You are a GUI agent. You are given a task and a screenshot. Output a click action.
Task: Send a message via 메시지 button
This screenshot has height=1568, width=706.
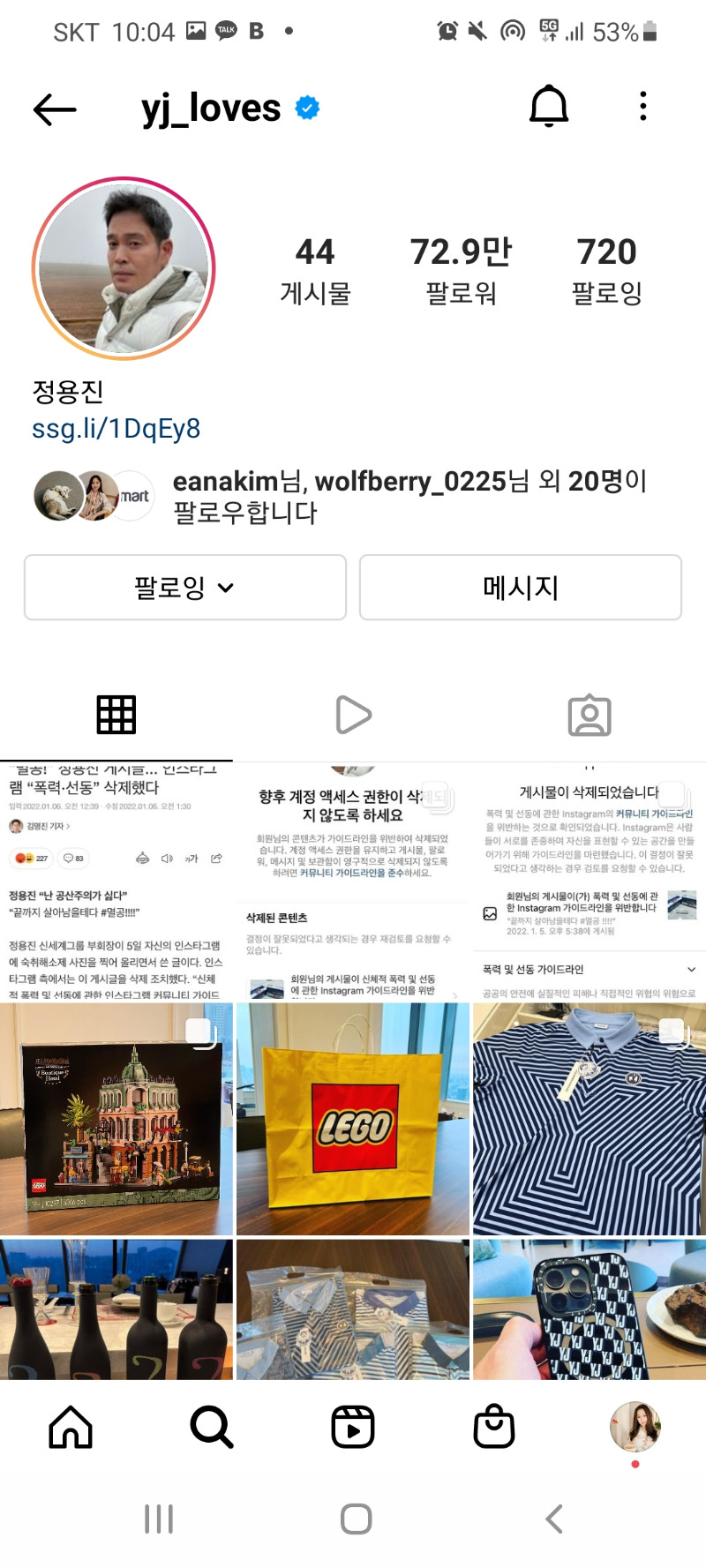521,588
